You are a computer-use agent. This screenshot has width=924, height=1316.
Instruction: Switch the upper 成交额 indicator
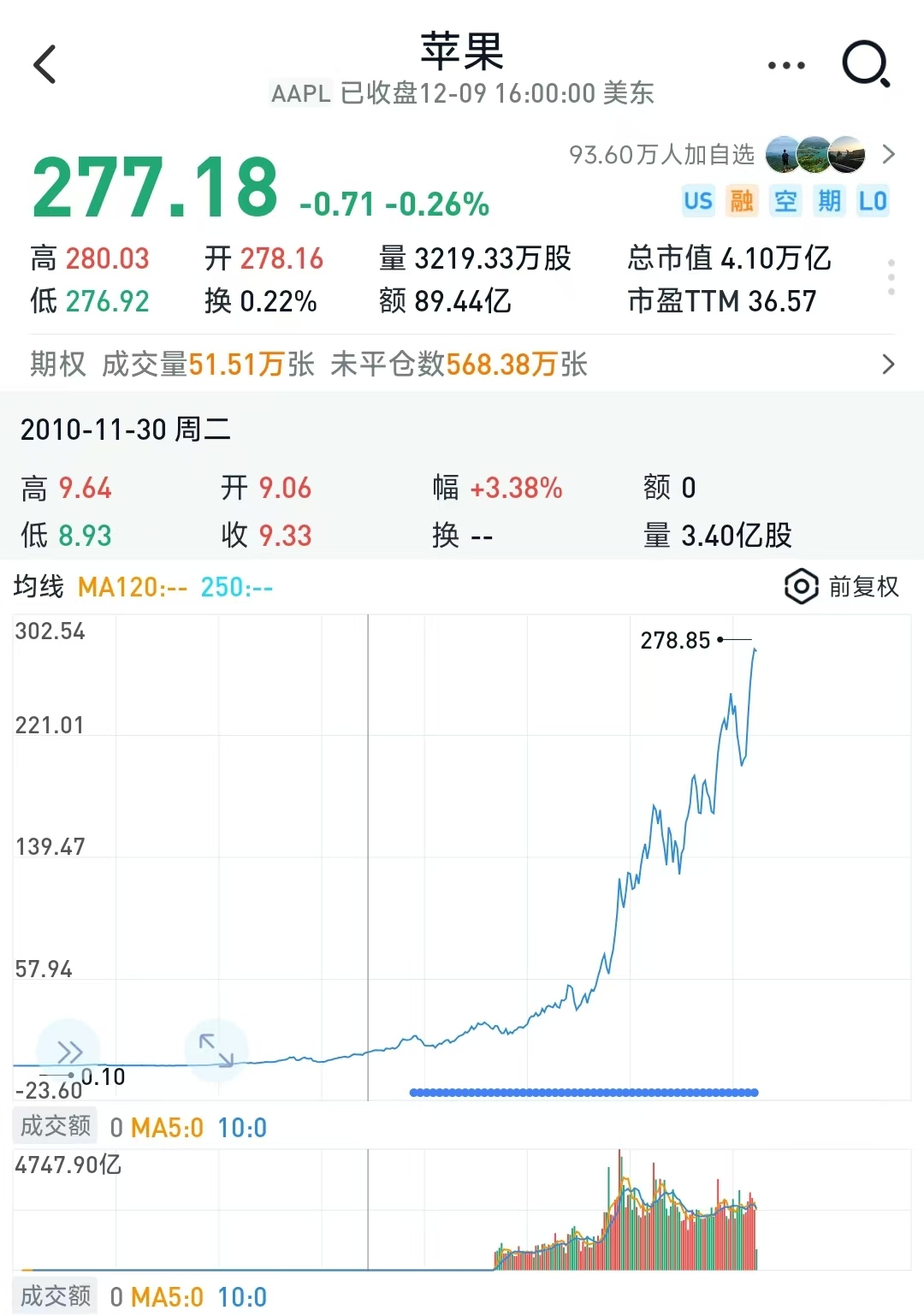(x=56, y=1126)
